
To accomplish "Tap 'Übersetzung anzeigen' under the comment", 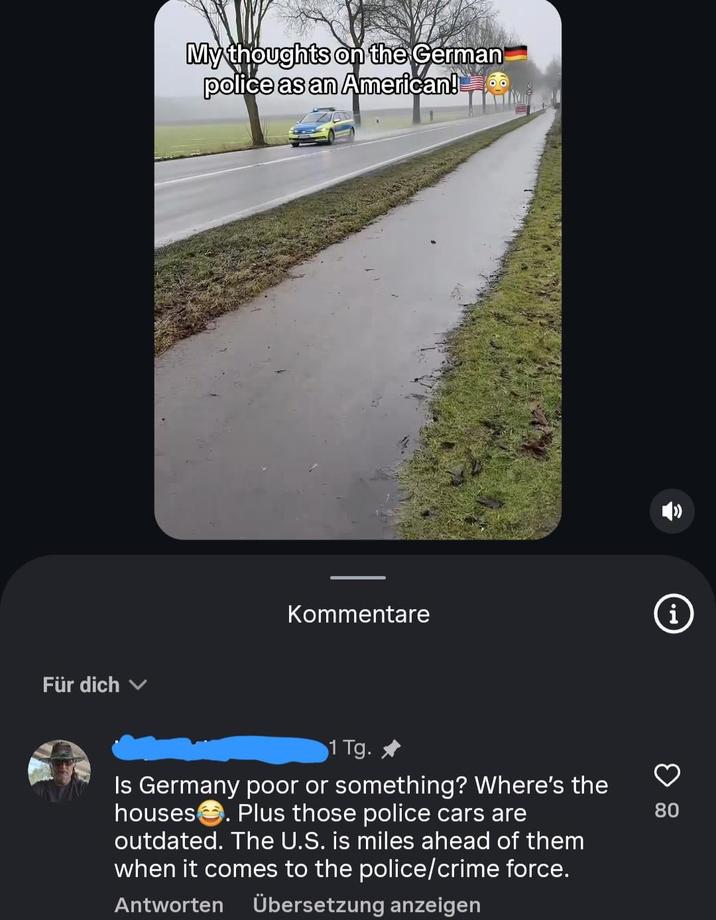I will click(366, 905).
